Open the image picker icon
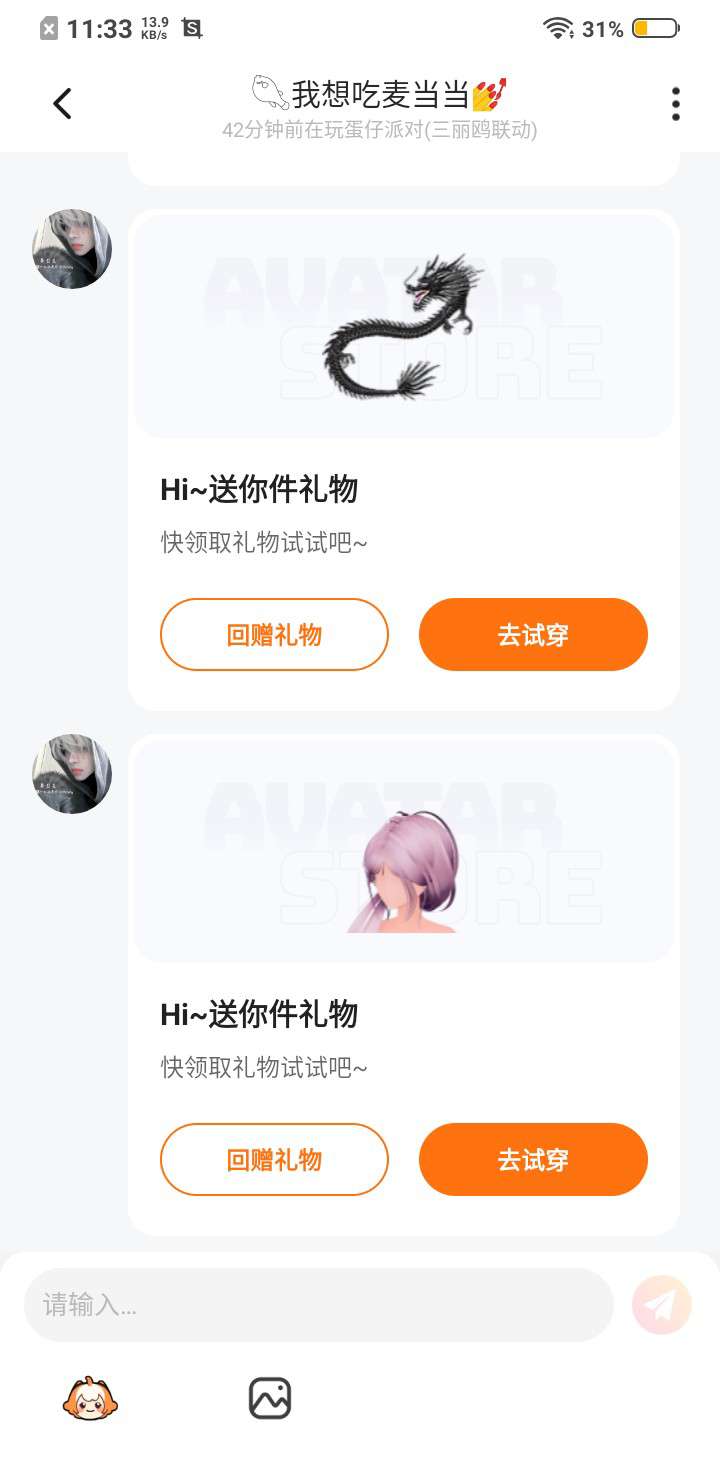The height and width of the screenshot is (1460, 720). click(x=270, y=1398)
